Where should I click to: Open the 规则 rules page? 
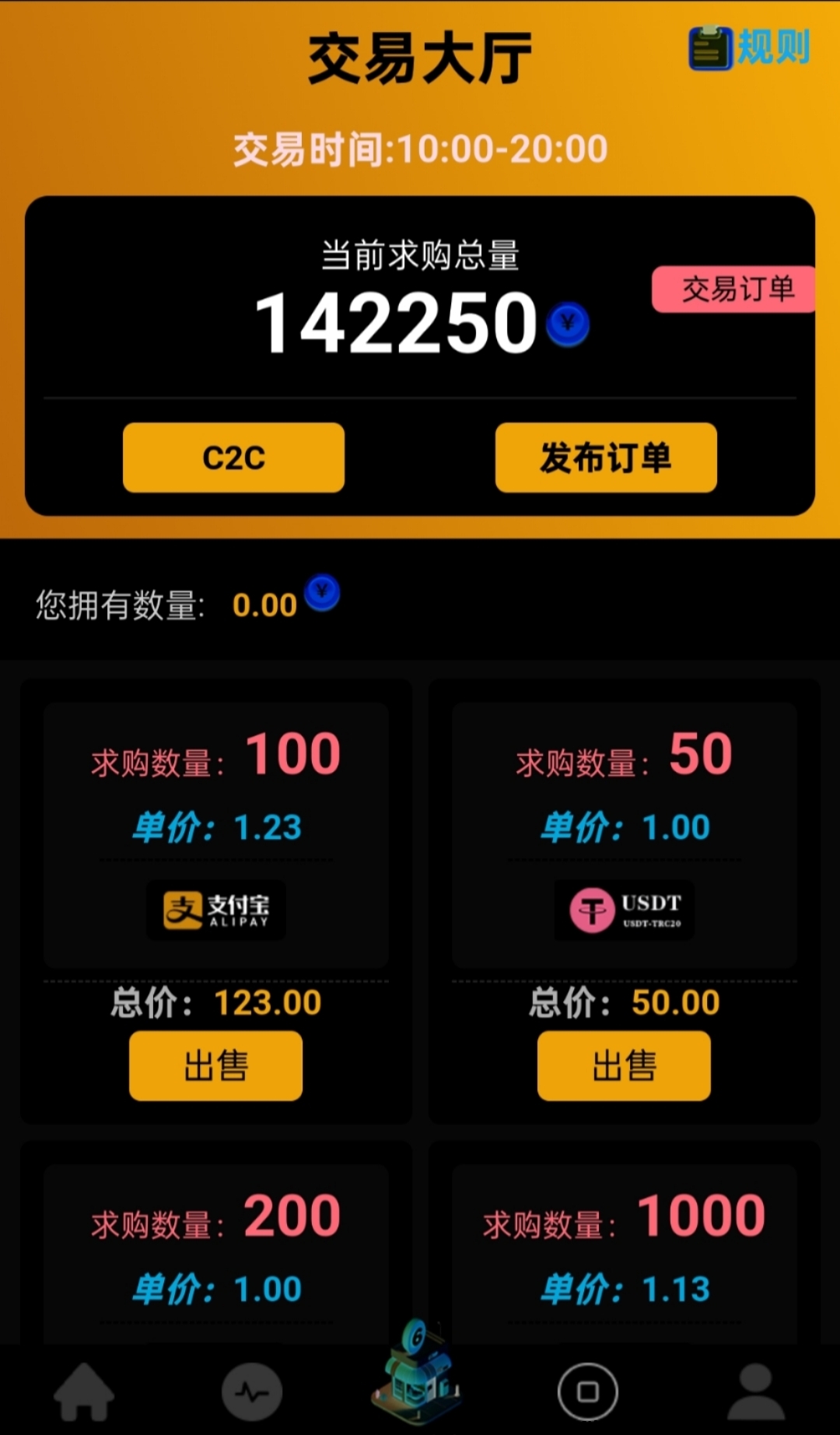[x=750, y=48]
